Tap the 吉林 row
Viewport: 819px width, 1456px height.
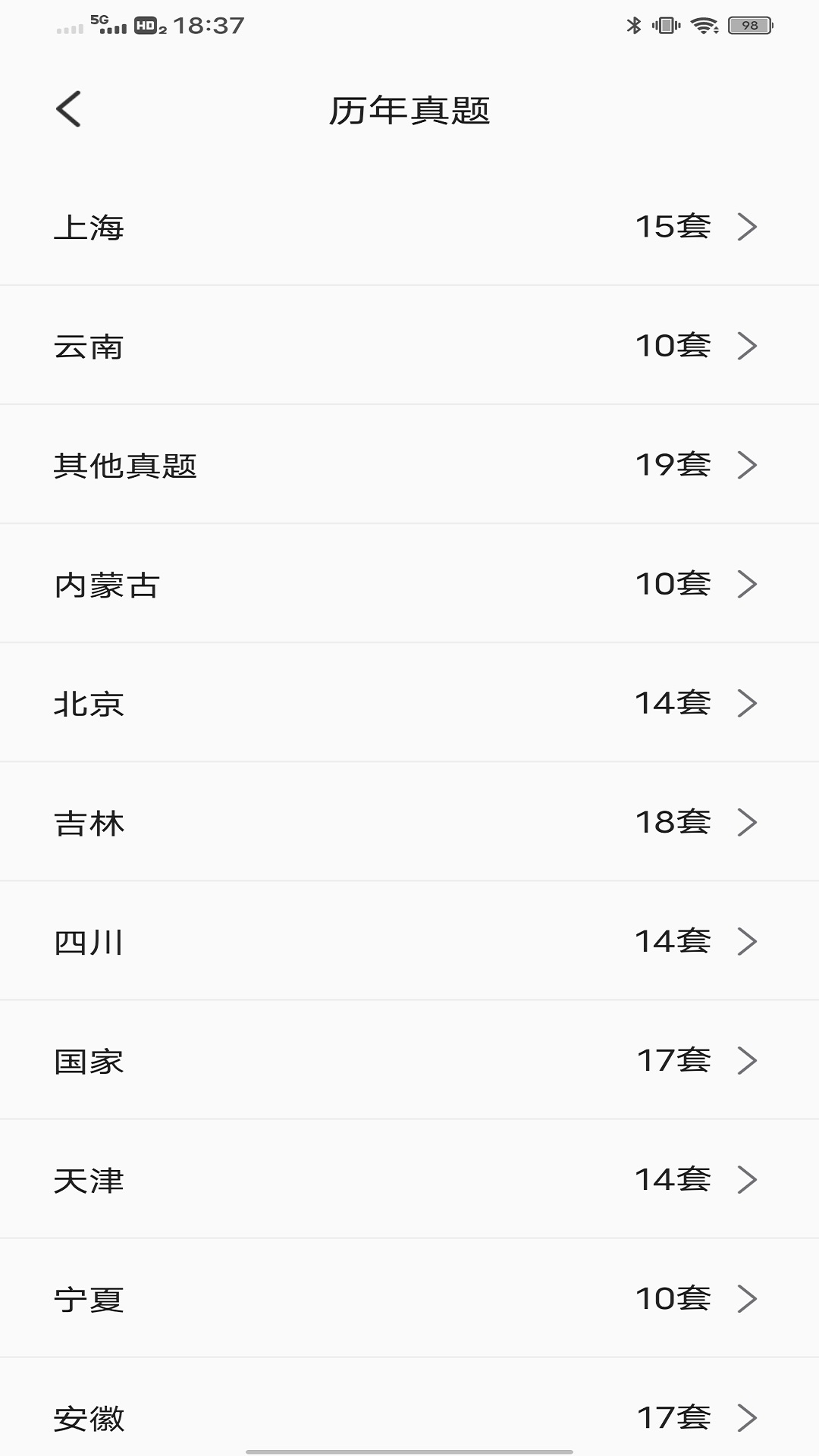click(x=409, y=822)
